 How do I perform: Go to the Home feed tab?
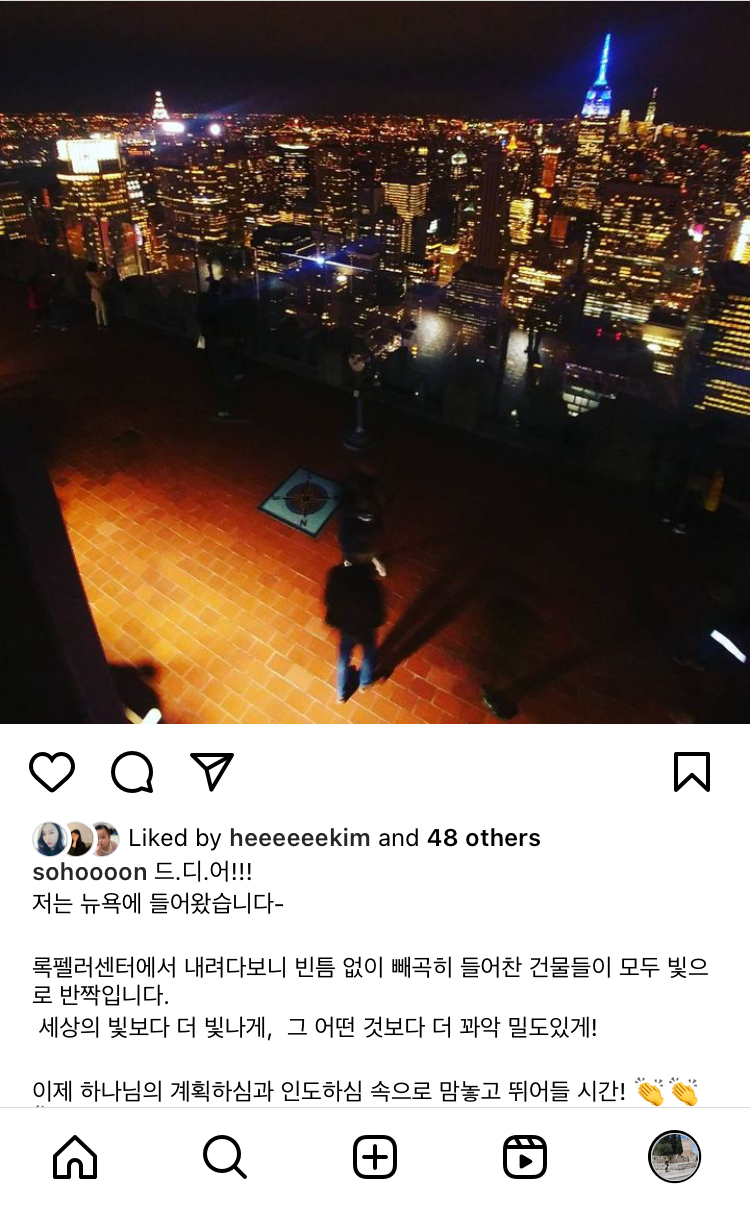pos(75,1158)
